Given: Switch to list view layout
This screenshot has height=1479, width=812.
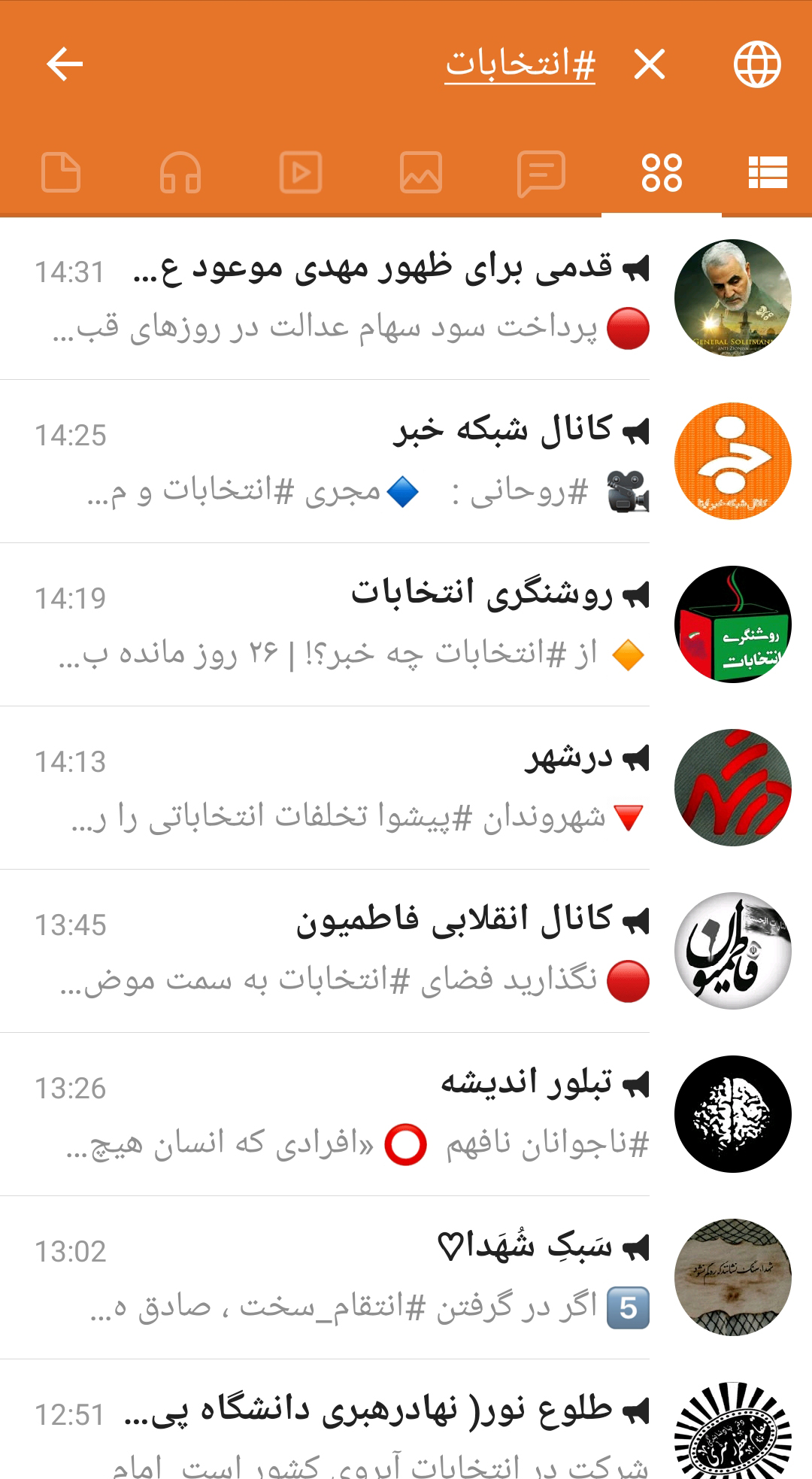Looking at the screenshot, I should [x=768, y=175].
